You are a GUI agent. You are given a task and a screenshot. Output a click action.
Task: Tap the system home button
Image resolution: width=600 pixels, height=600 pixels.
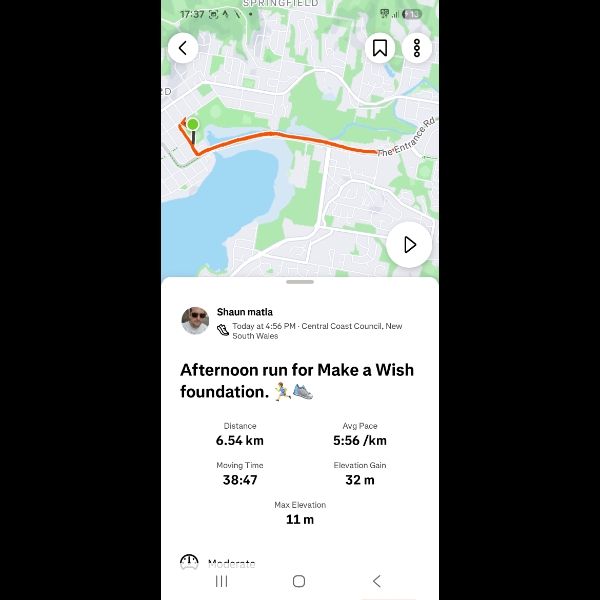coord(299,581)
